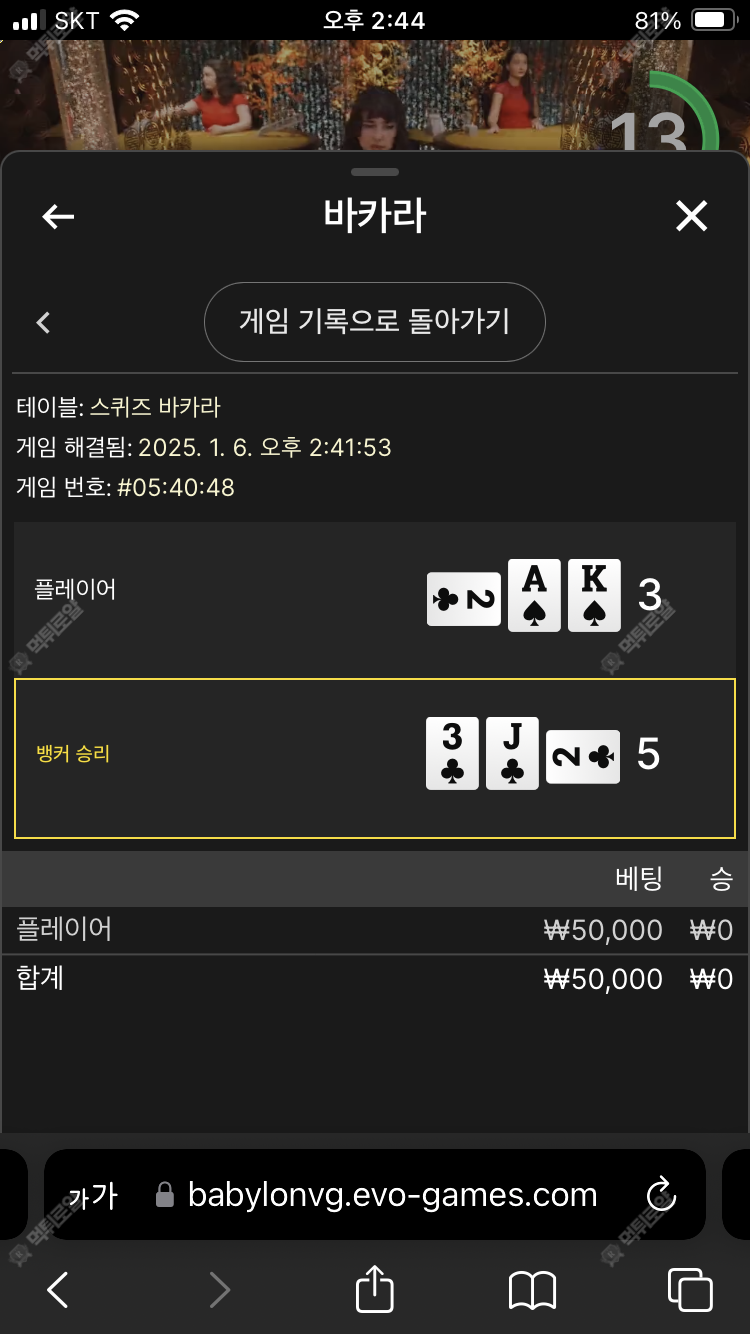Go back in Safari browser toolbar

pos(58,1291)
